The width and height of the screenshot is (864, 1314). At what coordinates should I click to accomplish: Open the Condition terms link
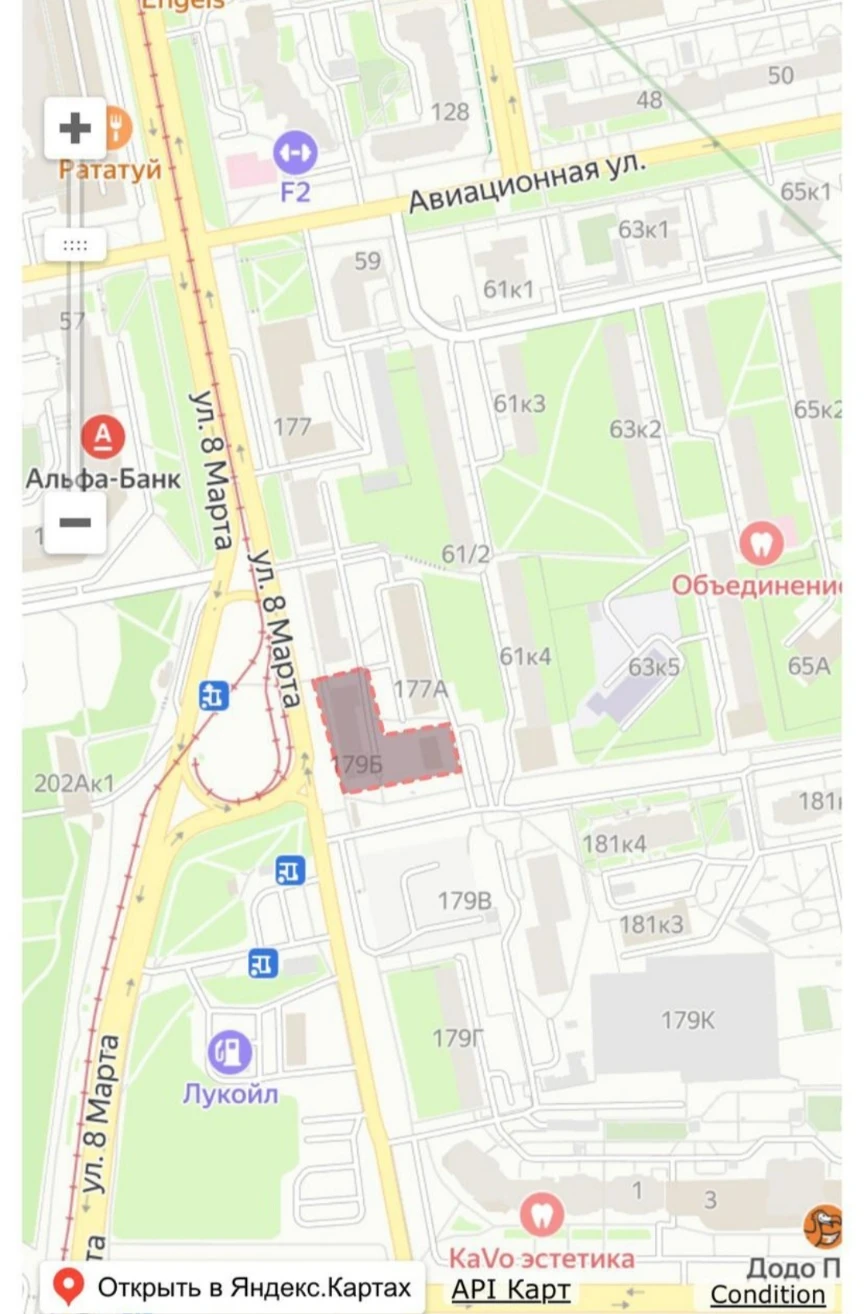[x=767, y=1294]
